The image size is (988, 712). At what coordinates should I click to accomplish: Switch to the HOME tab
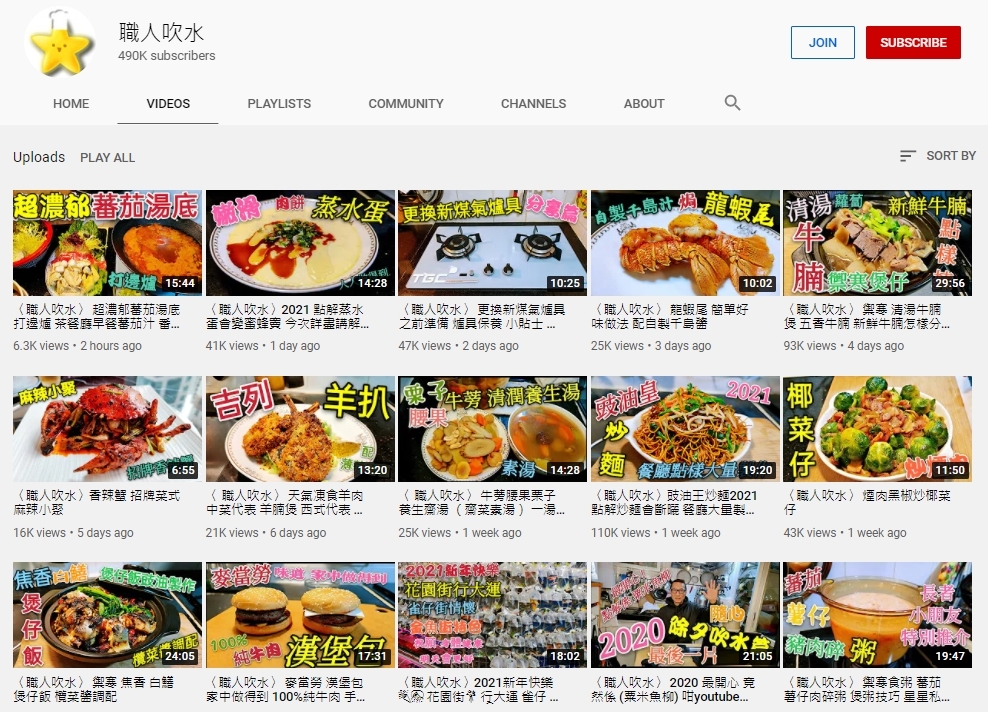coord(71,104)
